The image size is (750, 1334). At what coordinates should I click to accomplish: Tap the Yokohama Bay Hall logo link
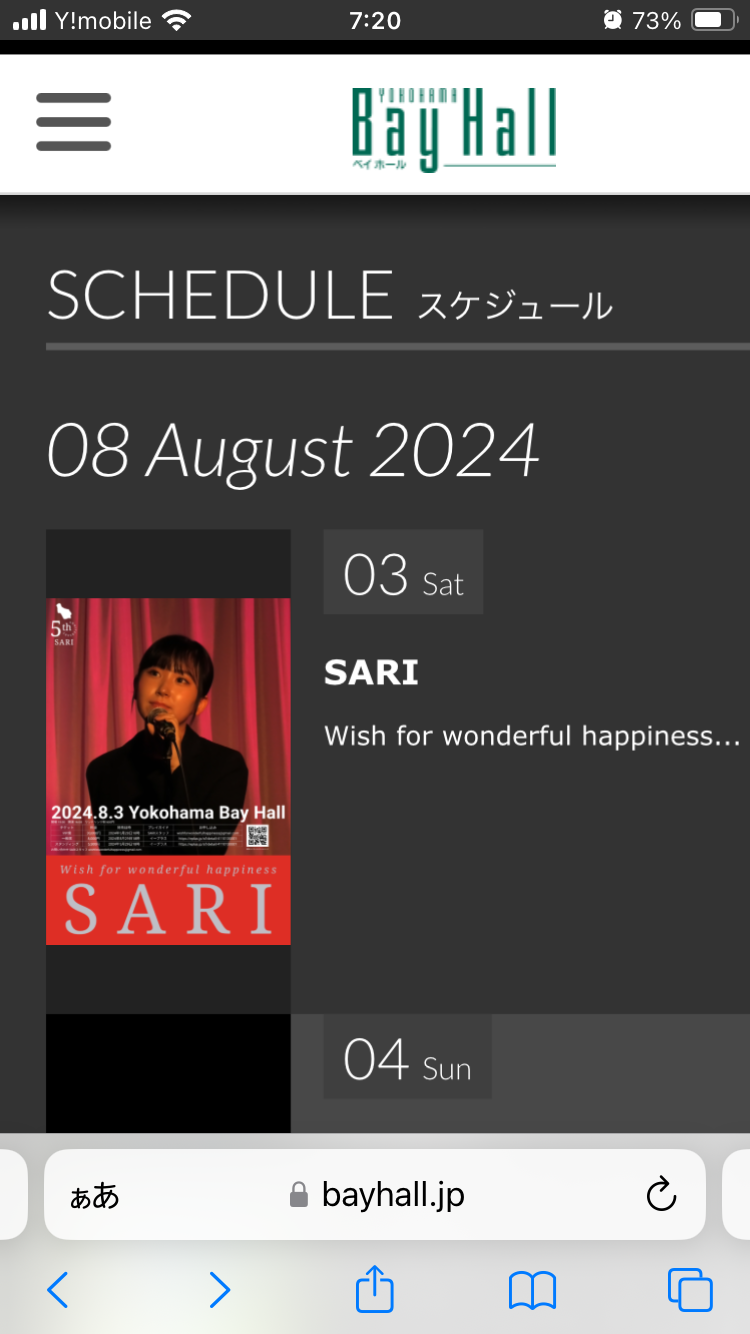(x=453, y=129)
